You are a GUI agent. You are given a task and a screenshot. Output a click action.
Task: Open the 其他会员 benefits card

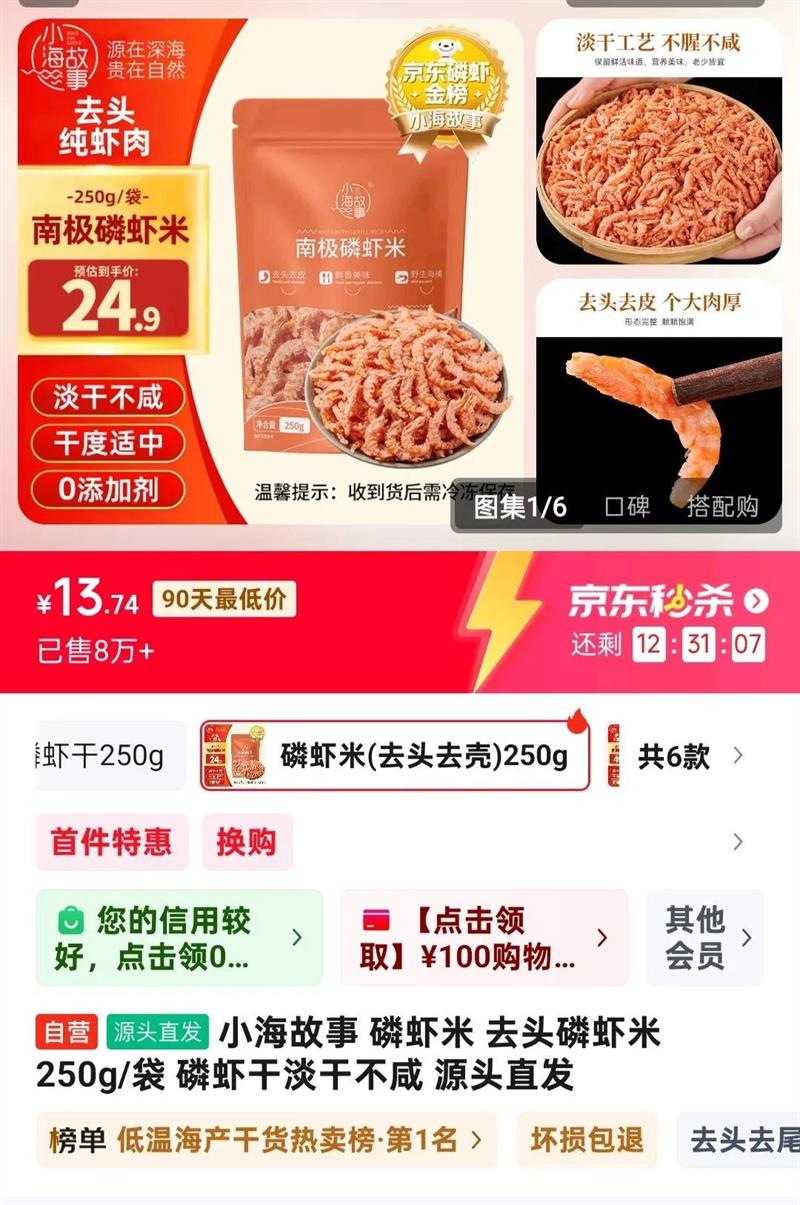click(x=705, y=938)
